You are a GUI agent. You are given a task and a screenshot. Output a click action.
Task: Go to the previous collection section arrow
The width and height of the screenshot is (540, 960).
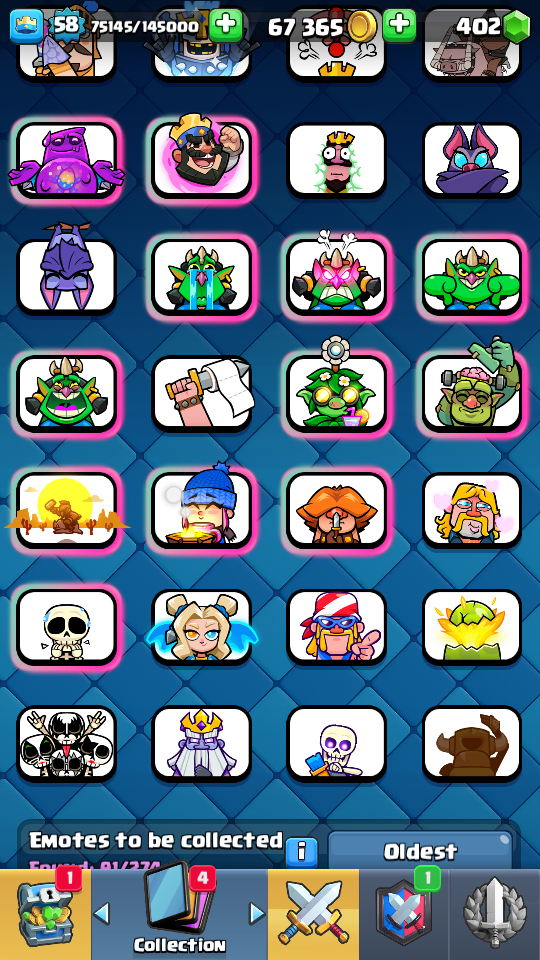click(102, 913)
